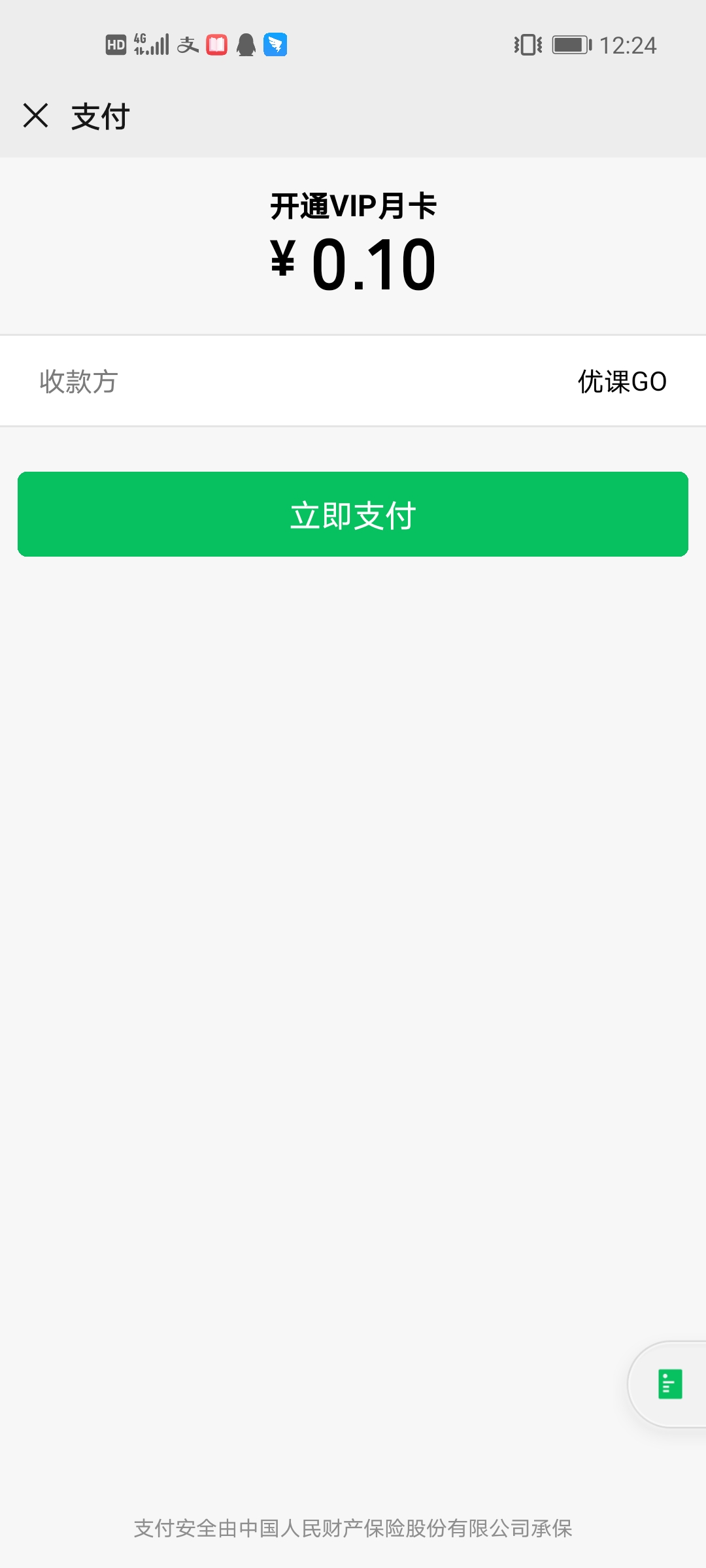706x1568 pixels.
Task: Tap the blue bird app icon in status bar
Action: pos(276,46)
